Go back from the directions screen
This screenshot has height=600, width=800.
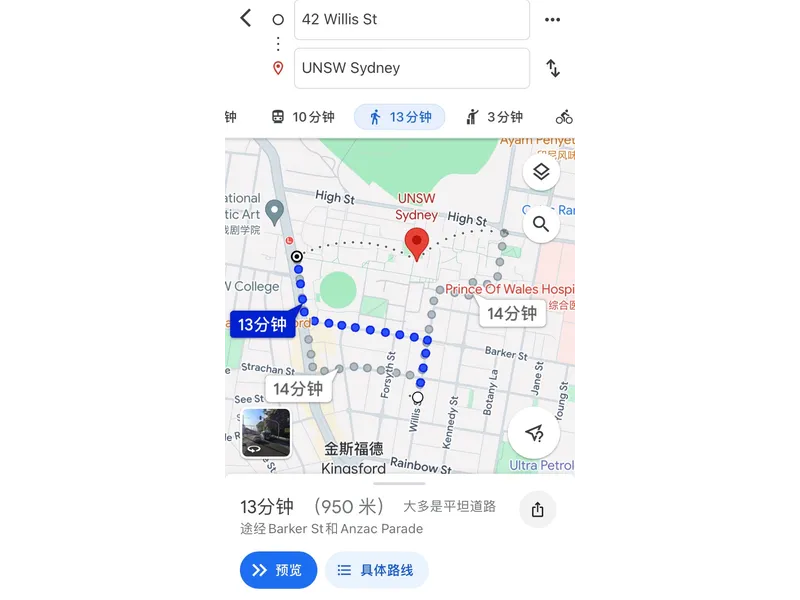pos(246,18)
